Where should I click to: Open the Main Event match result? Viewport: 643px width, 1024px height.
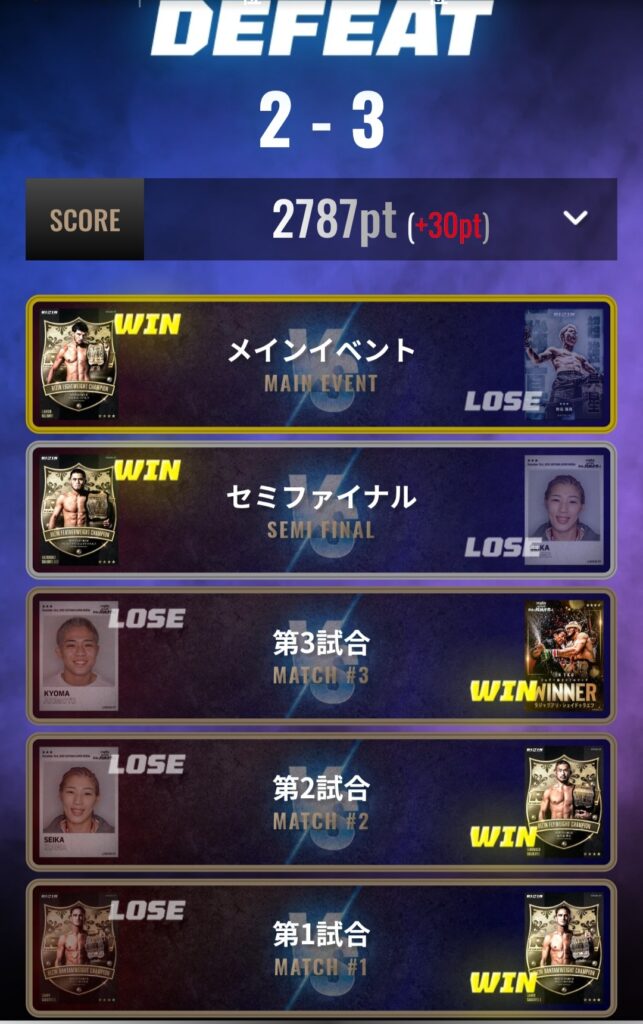[321, 364]
